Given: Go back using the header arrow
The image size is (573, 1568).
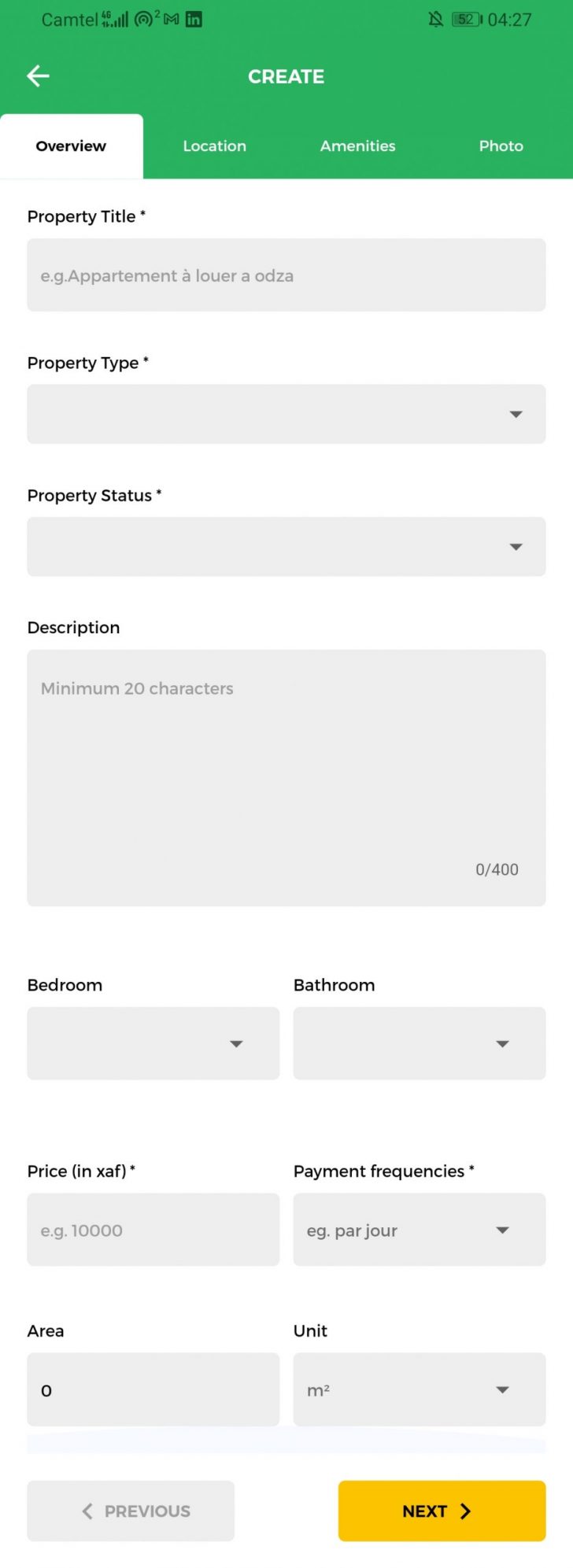Looking at the screenshot, I should click(x=38, y=76).
